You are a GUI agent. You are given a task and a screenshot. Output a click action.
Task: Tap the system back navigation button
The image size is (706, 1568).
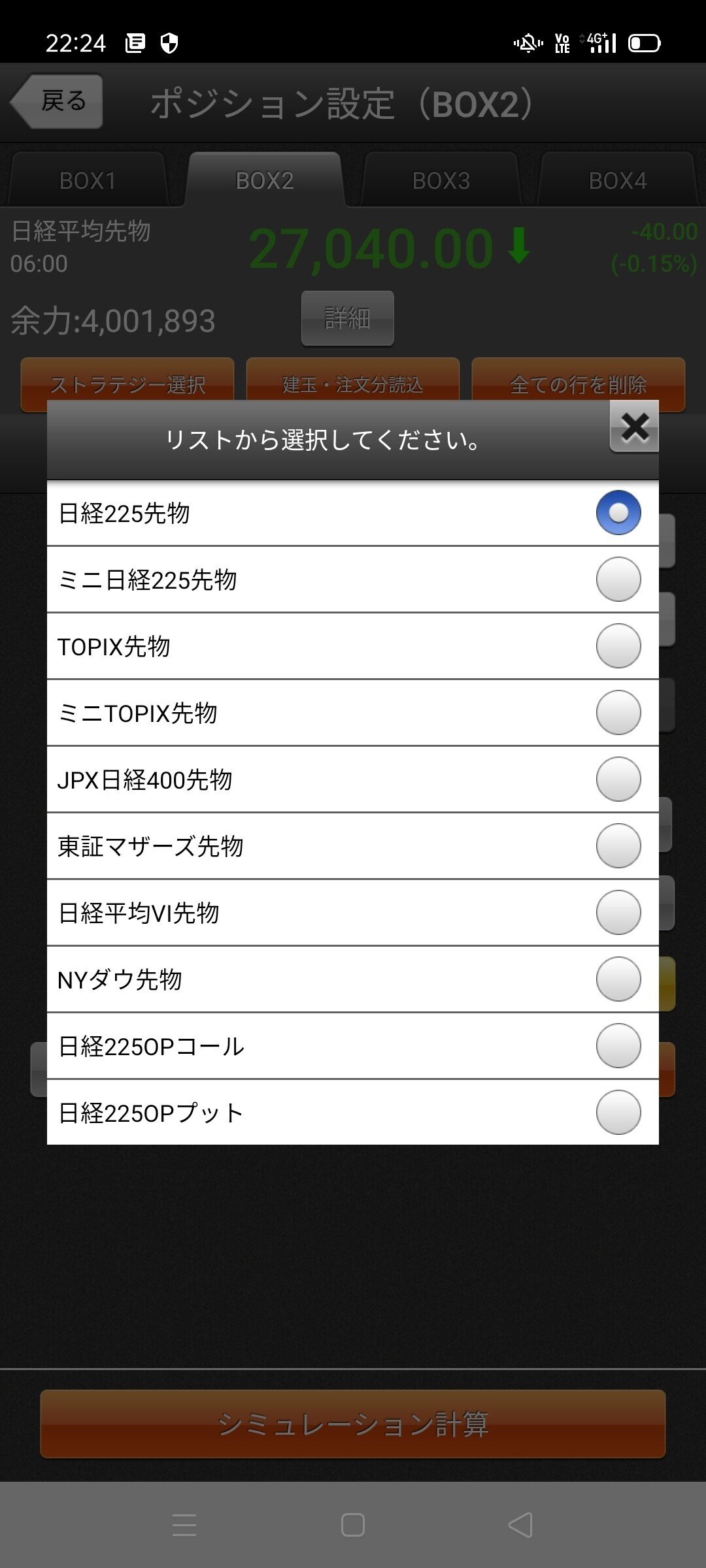tap(520, 1526)
